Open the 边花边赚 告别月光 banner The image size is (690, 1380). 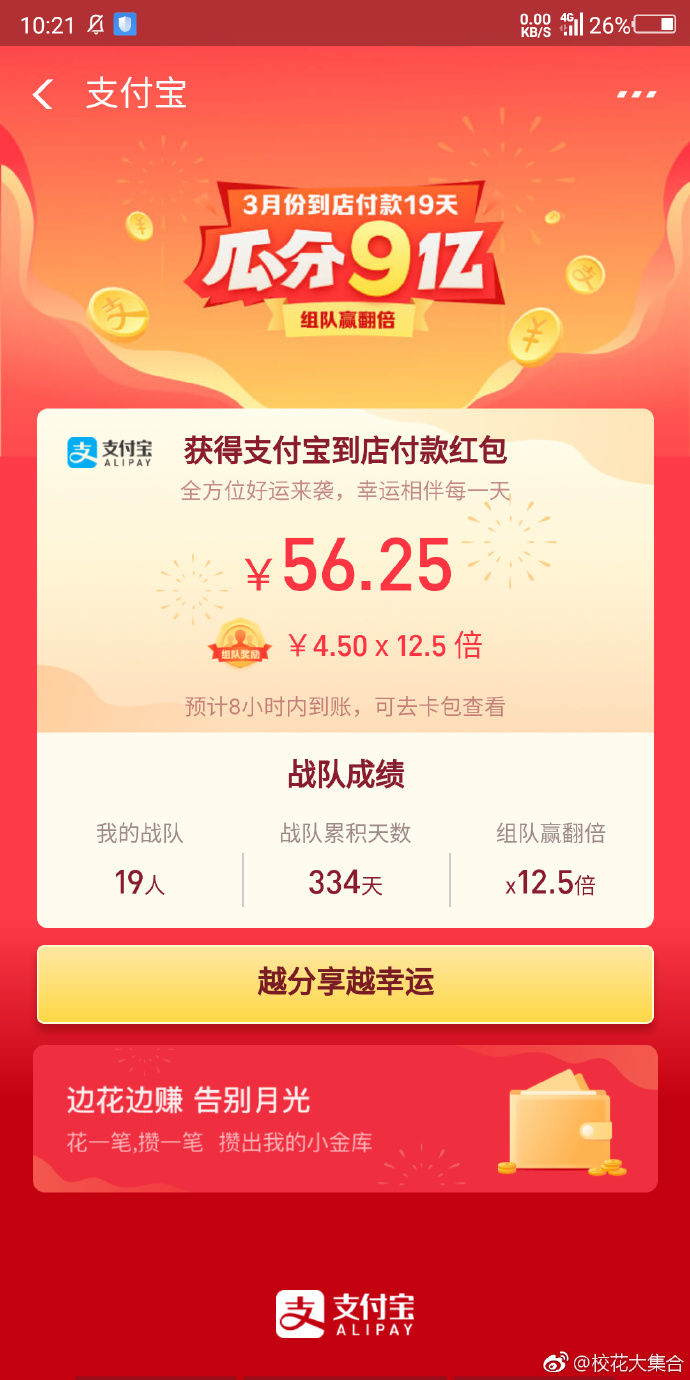click(x=345, y=1119)
